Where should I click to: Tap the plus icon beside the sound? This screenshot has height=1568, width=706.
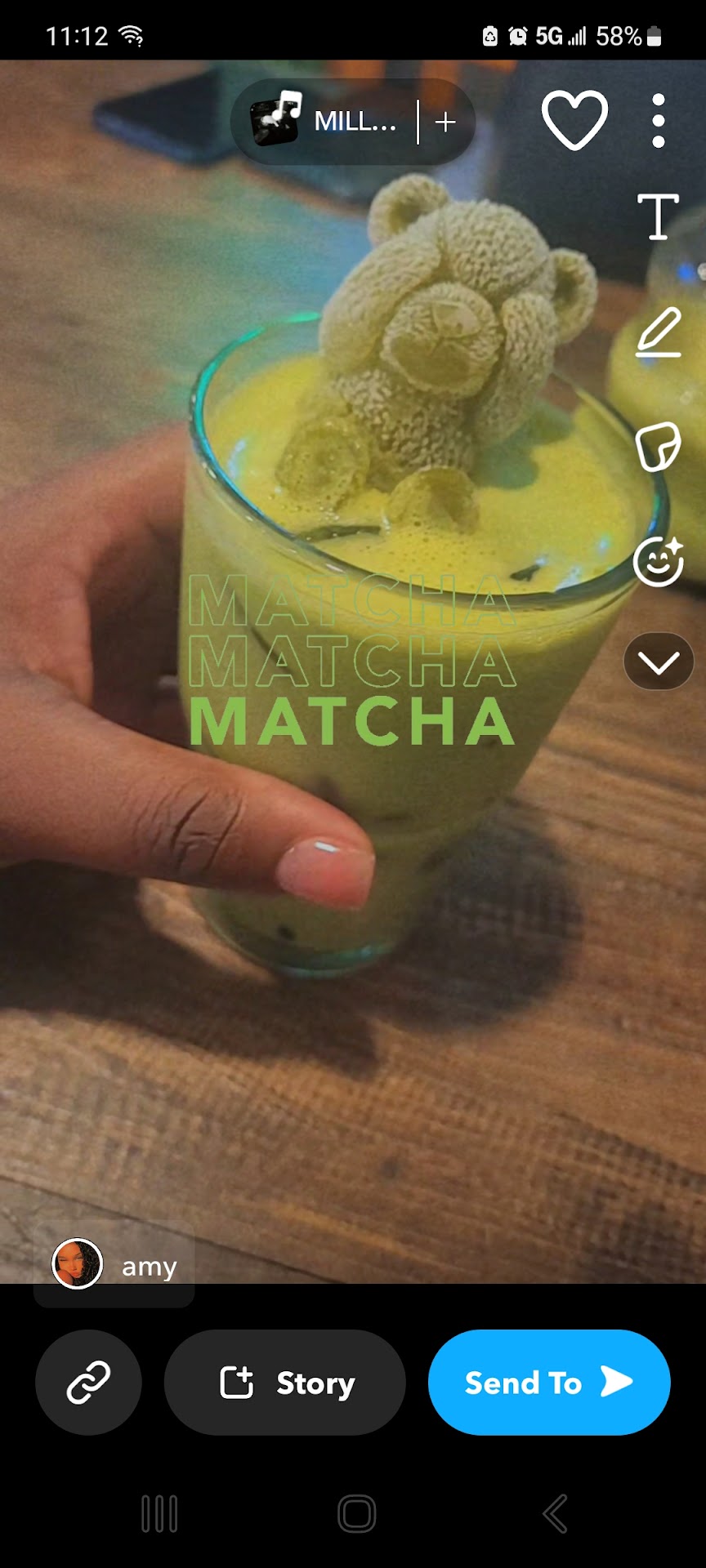(x=445, y=122)
